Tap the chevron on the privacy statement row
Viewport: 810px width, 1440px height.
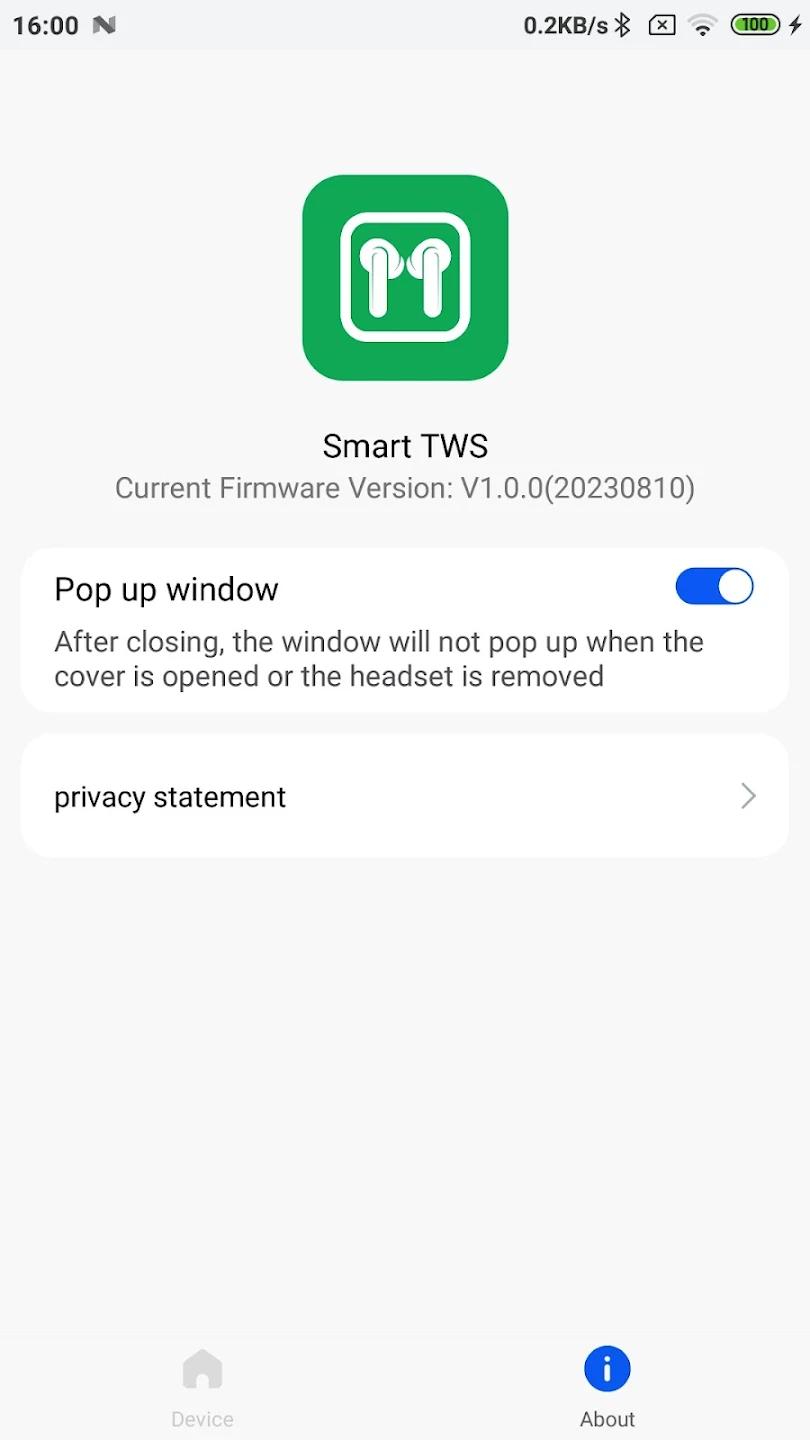point(748,796)
